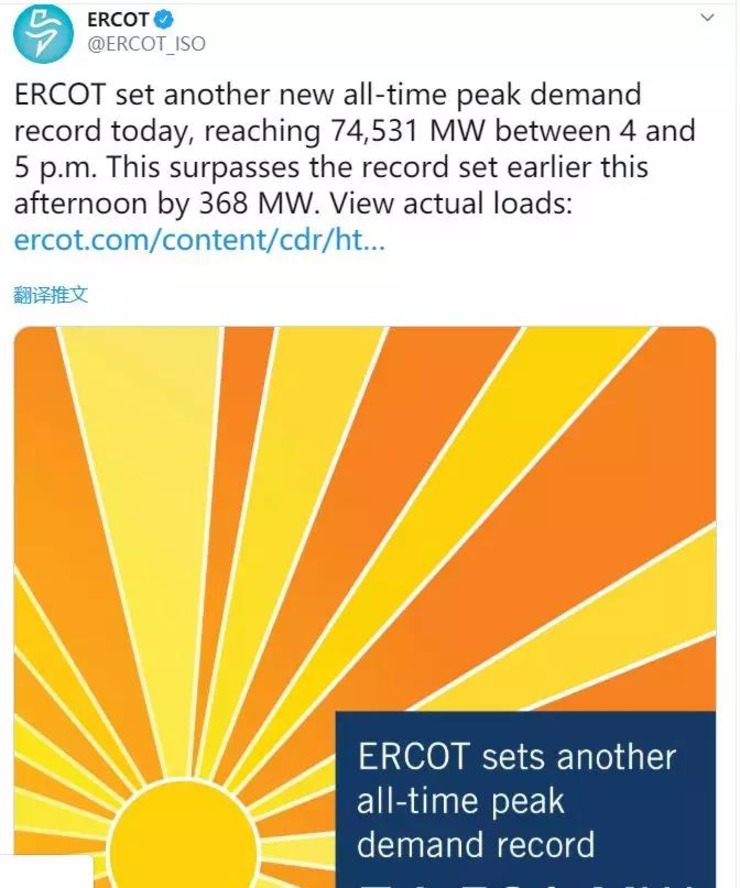The width and height of the screenshot is (740, 888).
Task: Open the ercot.com/content/cdr link
Action: [199, 243]
